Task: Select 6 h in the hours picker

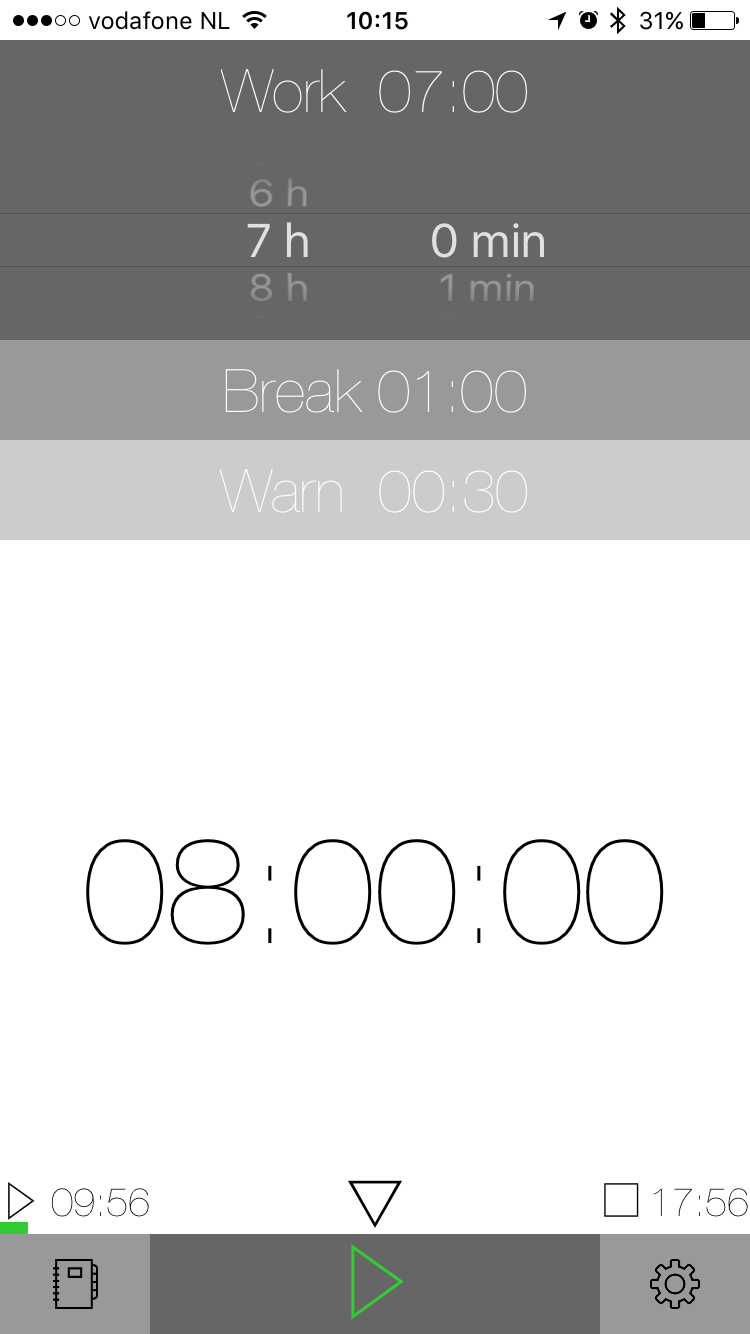Action: coord(278,192)
